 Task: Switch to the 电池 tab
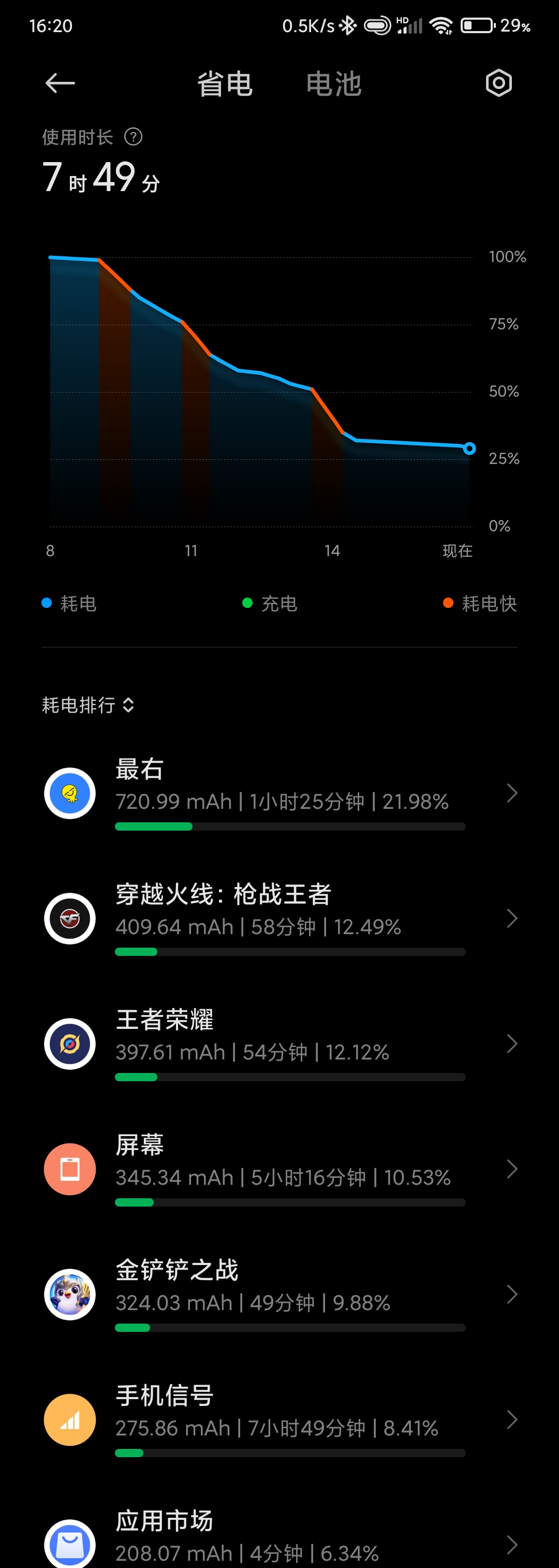click(333, 84)
